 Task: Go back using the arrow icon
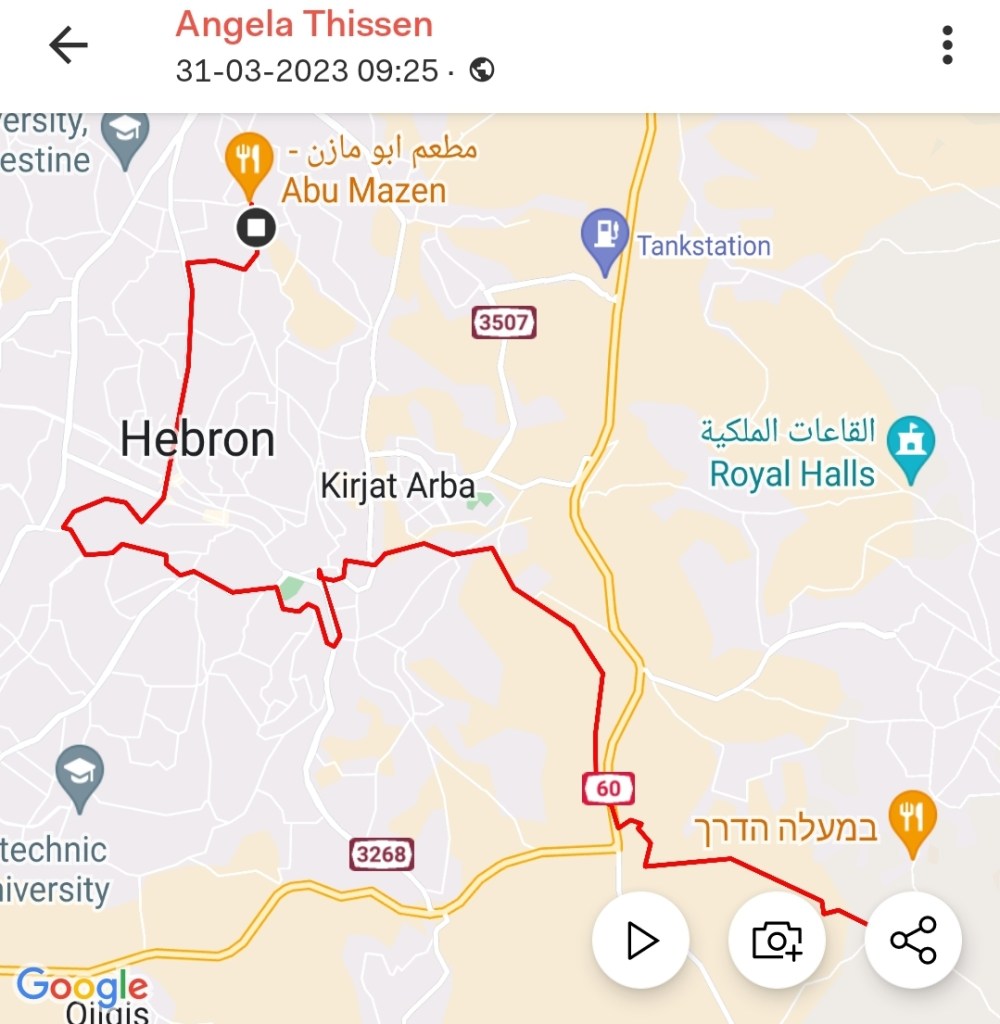pyautogui.click(x=68, y=45)
